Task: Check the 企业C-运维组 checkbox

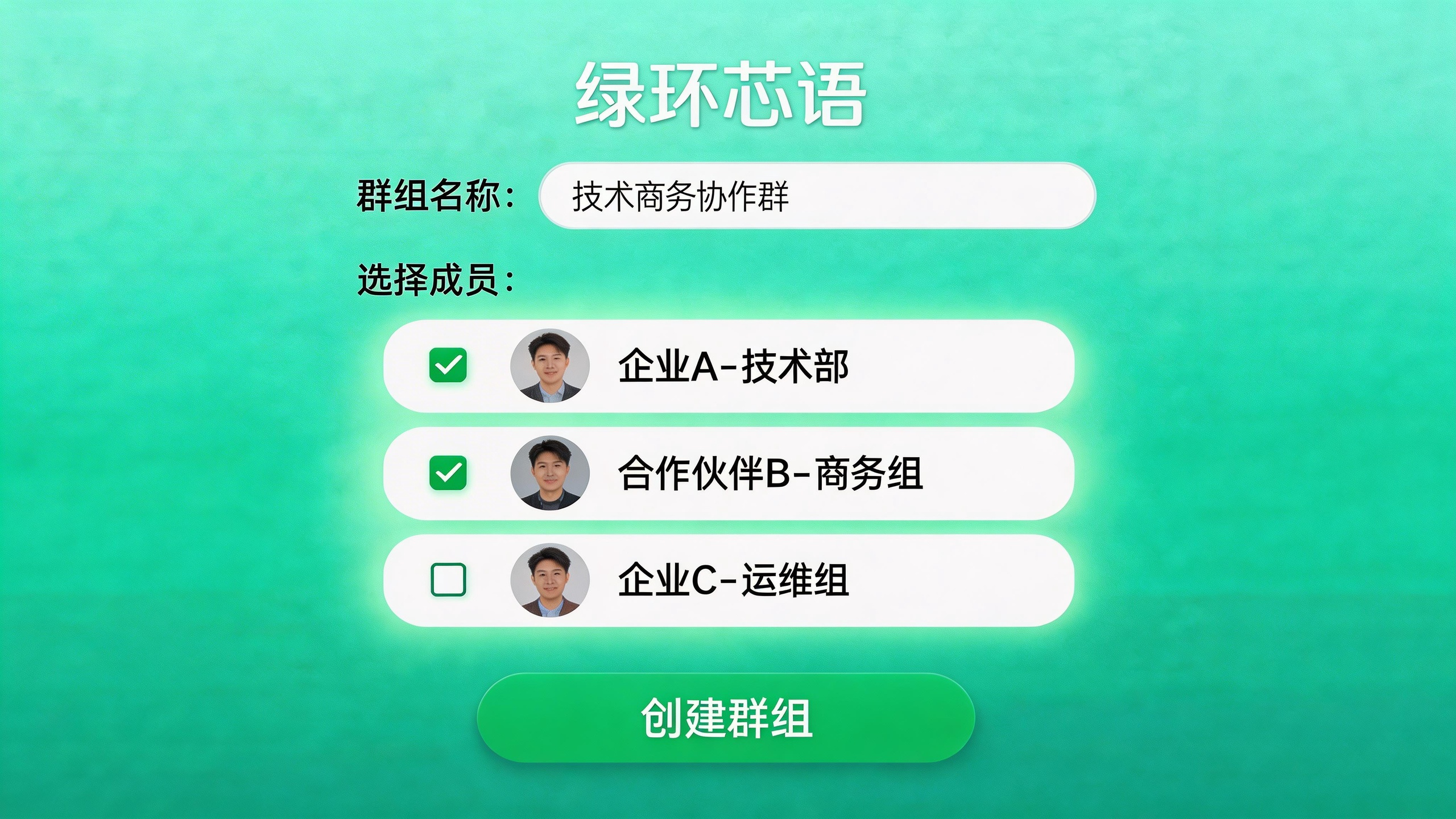Action: 448,580
